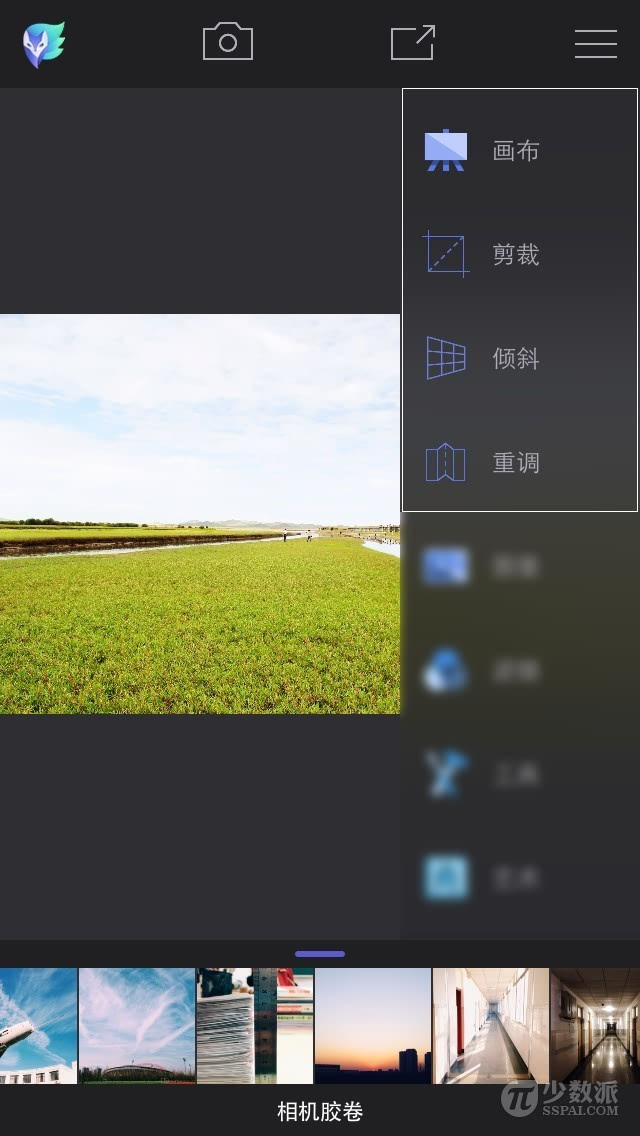The image size is (640, 1136).
Task: Tap the purple photo-drawer handle
Action: click(320, 954)
